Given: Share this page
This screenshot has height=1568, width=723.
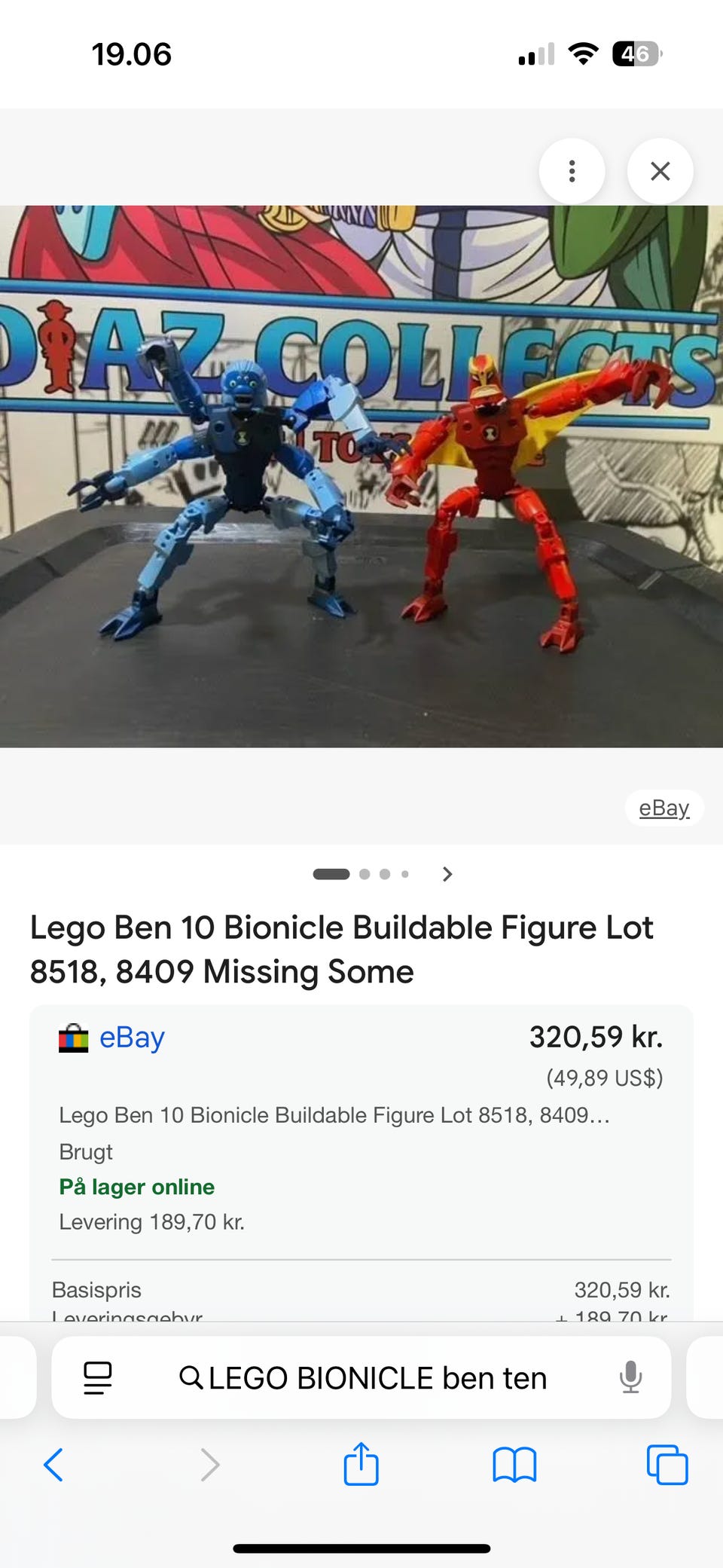Looking at the screenshot, I should [361, 1465].
